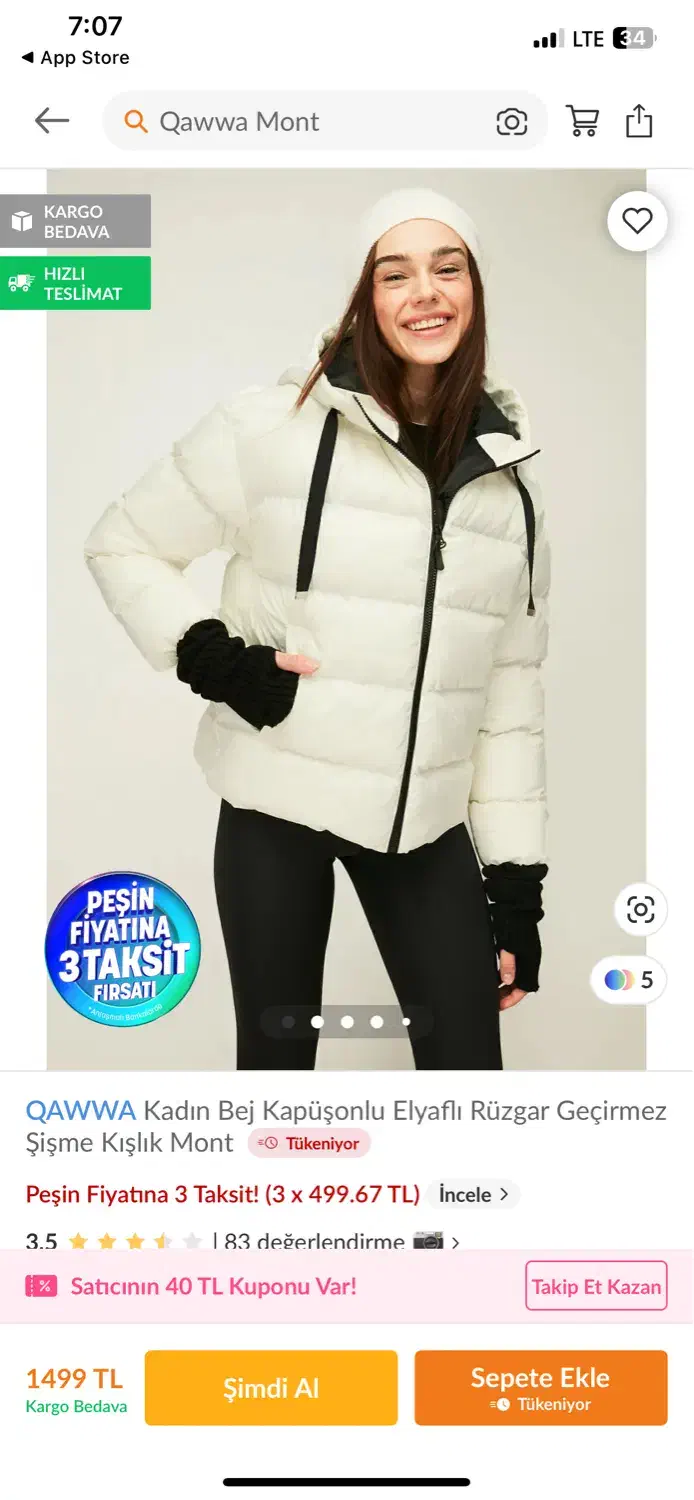694x1500 pixels.
Task: View the 5 color options
Action: click(629, 980)
